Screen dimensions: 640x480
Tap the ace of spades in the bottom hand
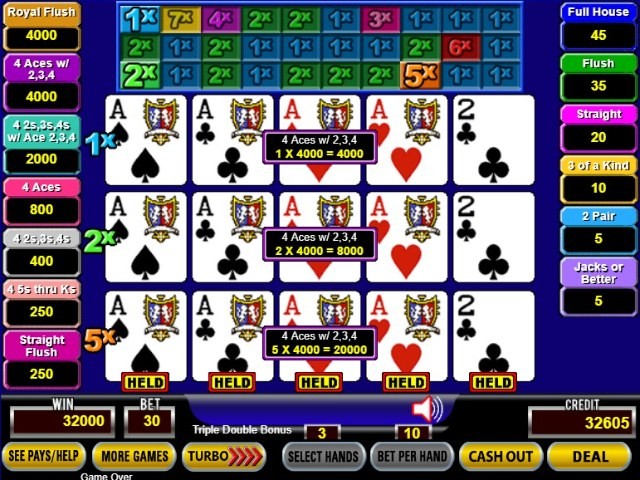146,335
